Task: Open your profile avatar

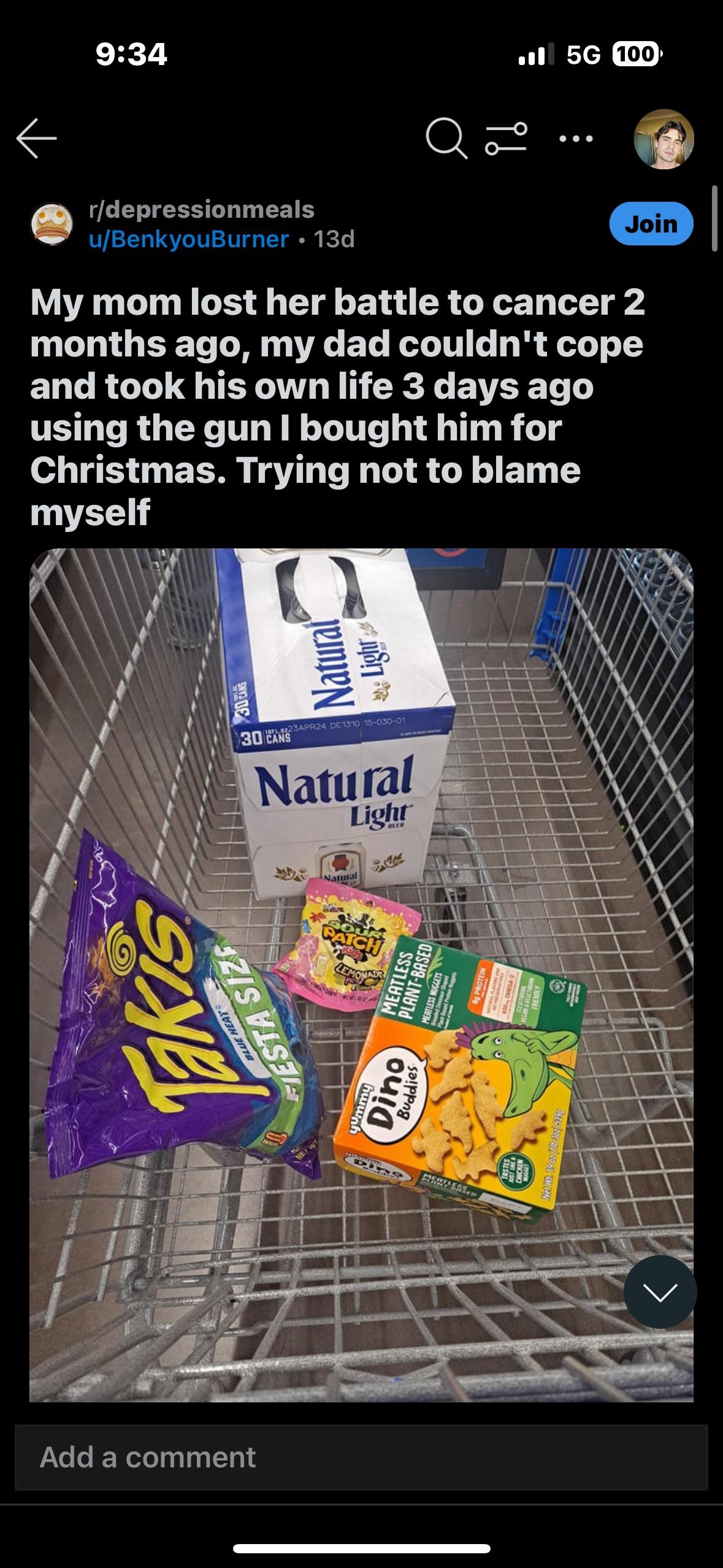Action: click(664, 139)
